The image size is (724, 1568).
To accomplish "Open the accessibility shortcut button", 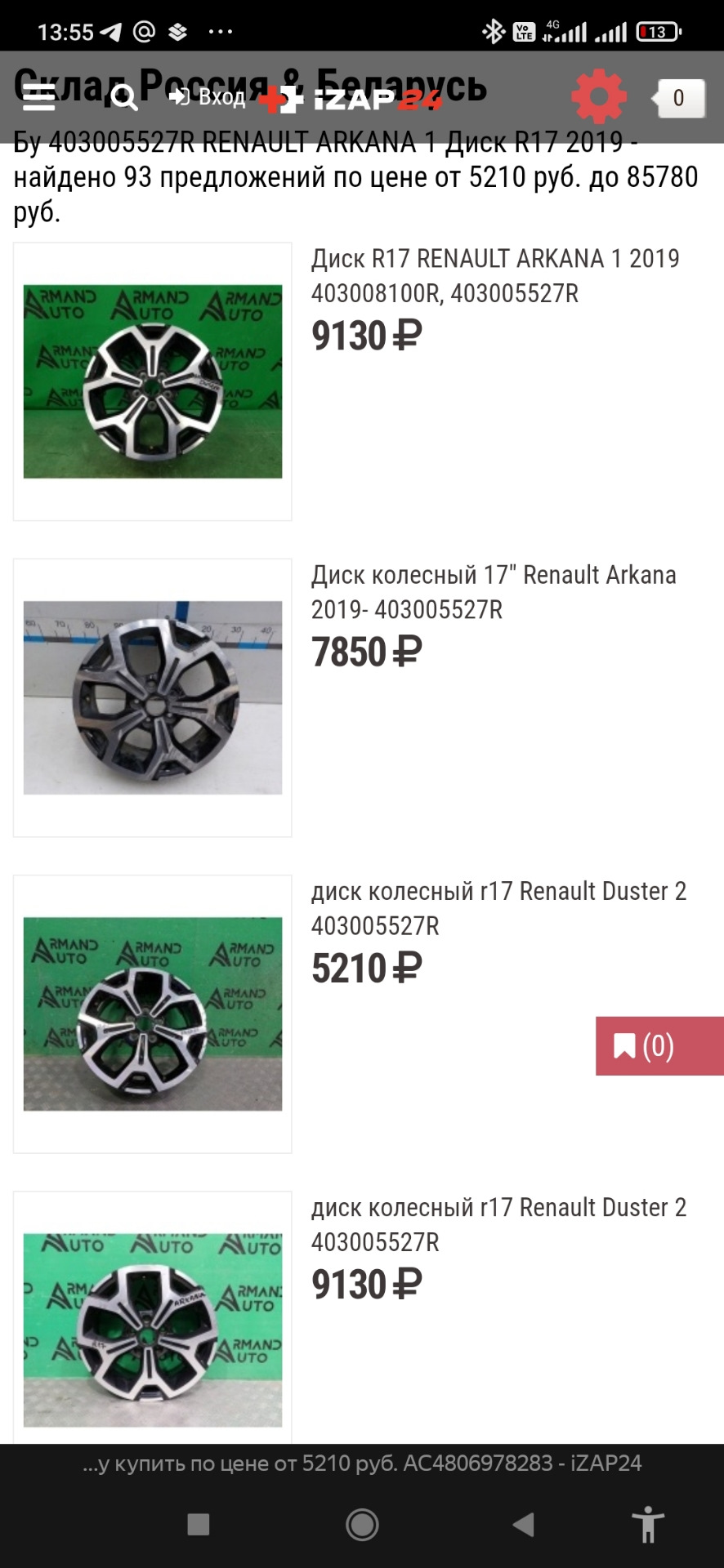I will 648,1524.
